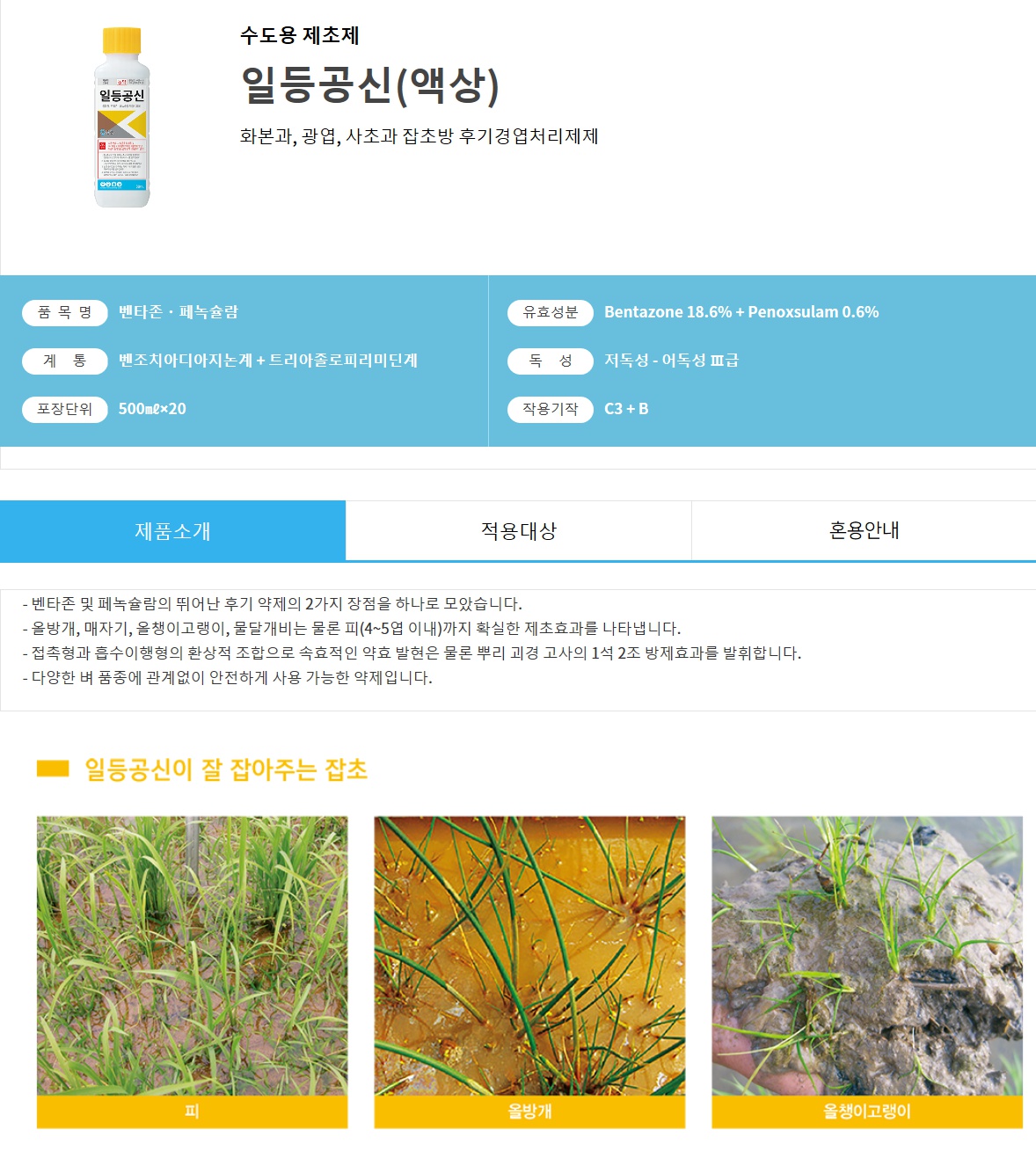Select the 제품소개 tab

(172, 531)
